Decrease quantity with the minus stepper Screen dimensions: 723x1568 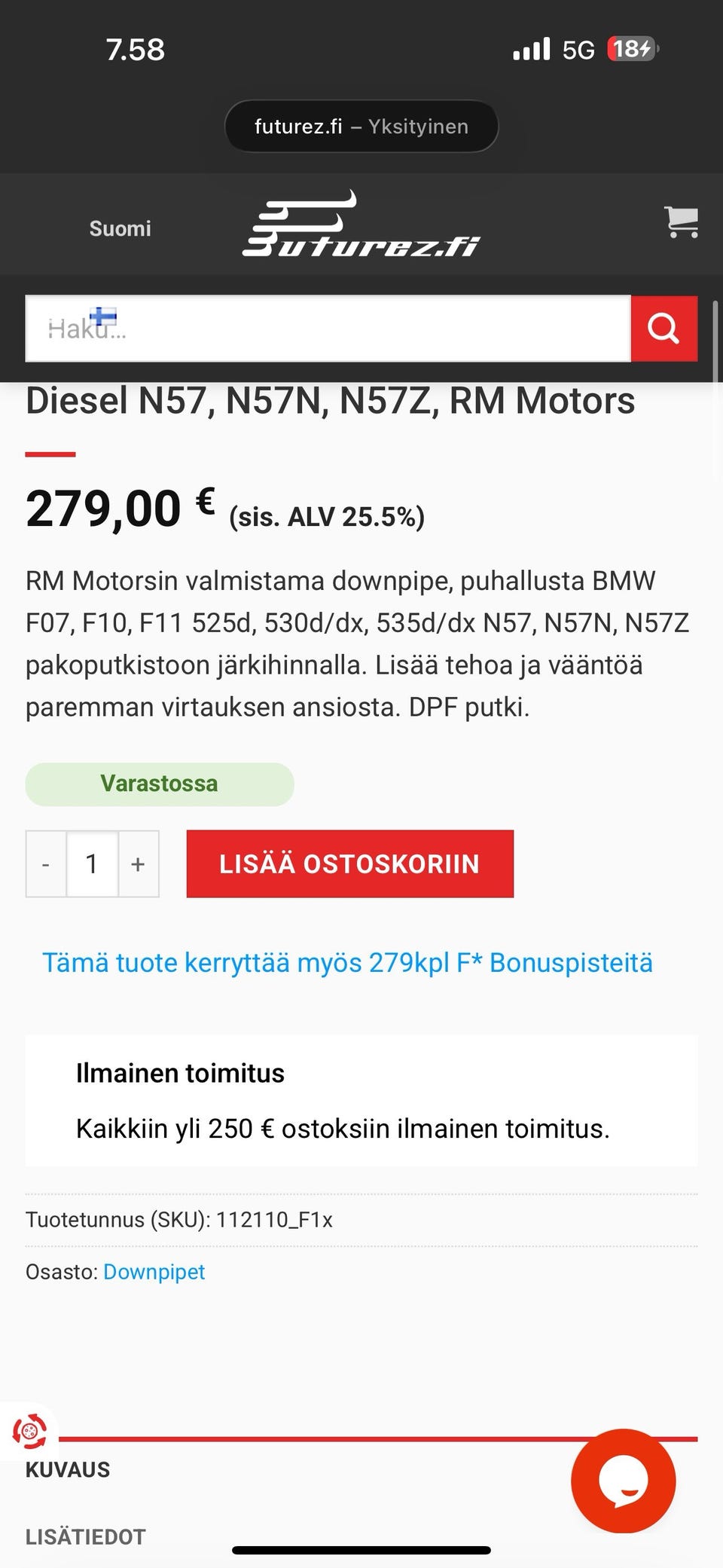[45, 864]
